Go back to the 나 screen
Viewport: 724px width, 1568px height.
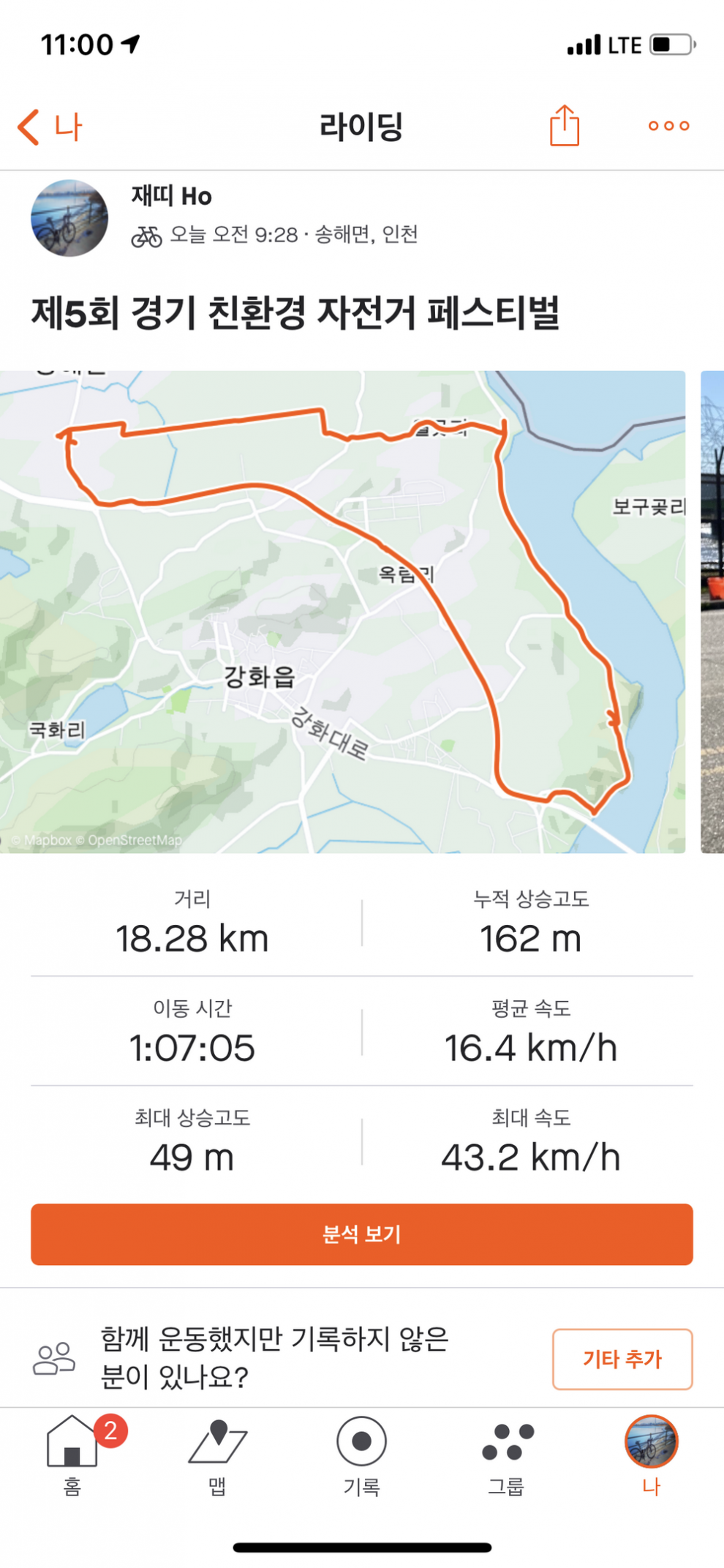[50, 127]
